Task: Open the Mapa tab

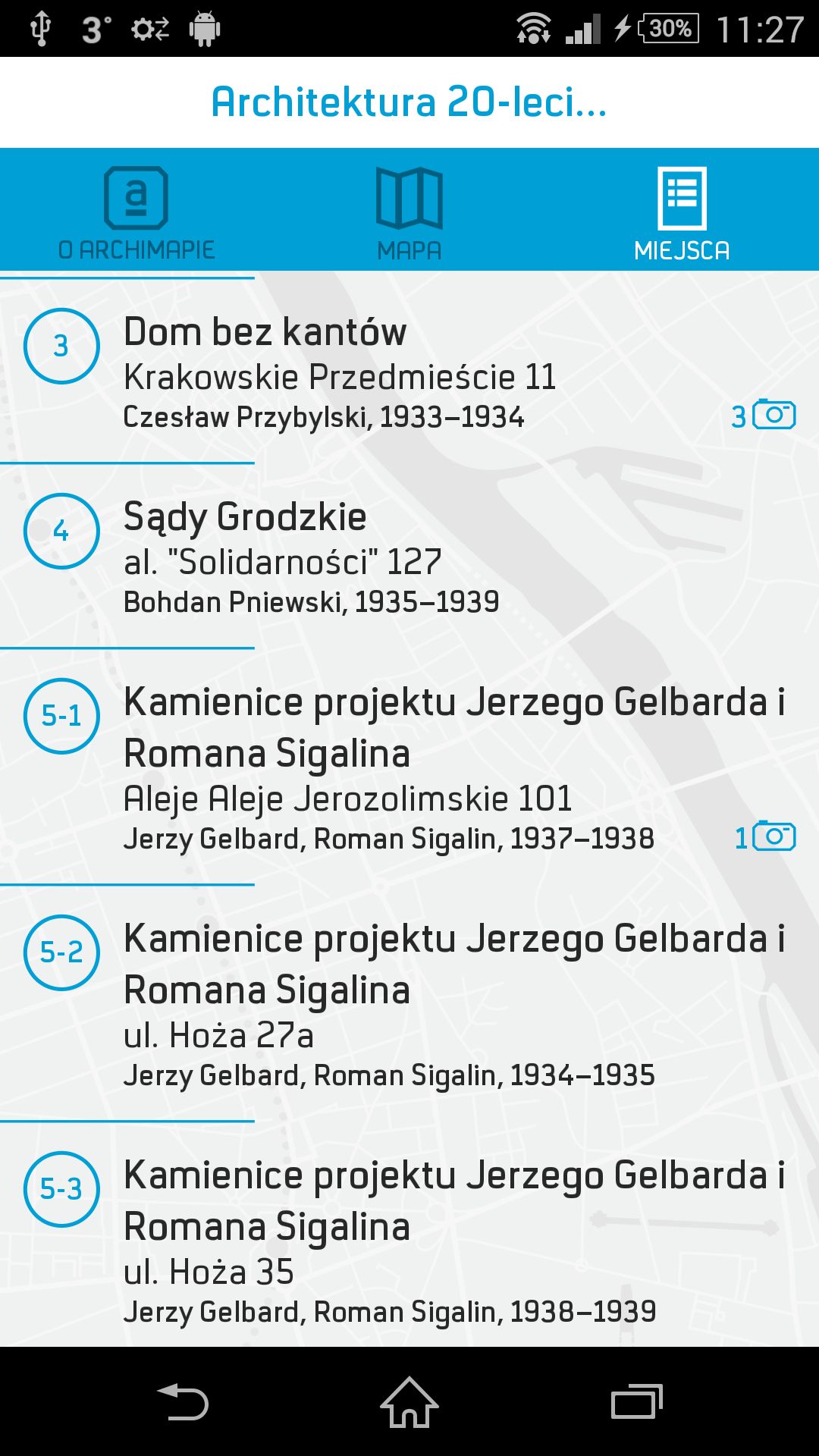Action: 409,210
